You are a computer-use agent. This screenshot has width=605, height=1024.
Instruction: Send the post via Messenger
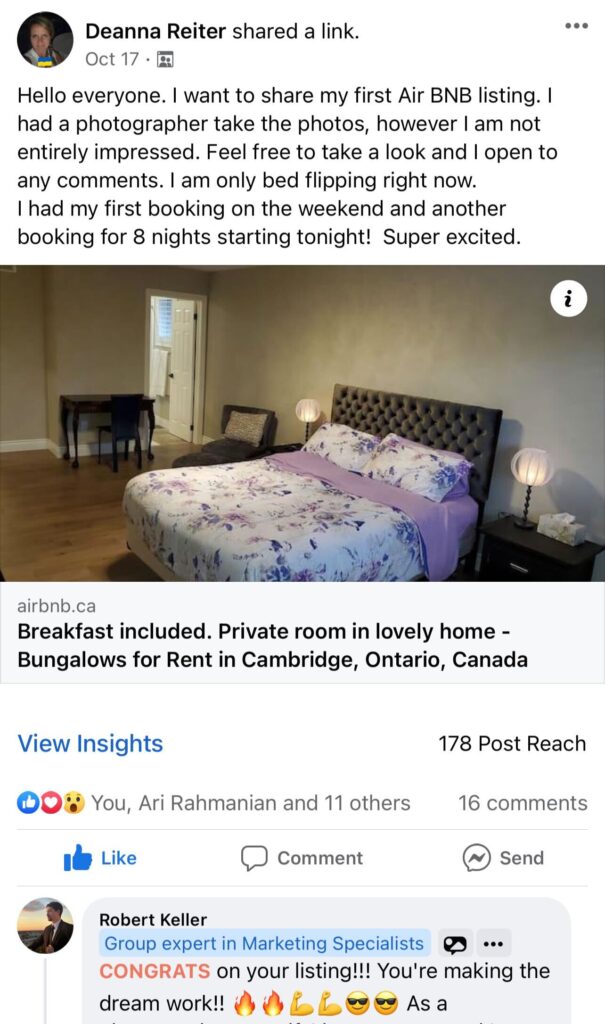point(503,858)
